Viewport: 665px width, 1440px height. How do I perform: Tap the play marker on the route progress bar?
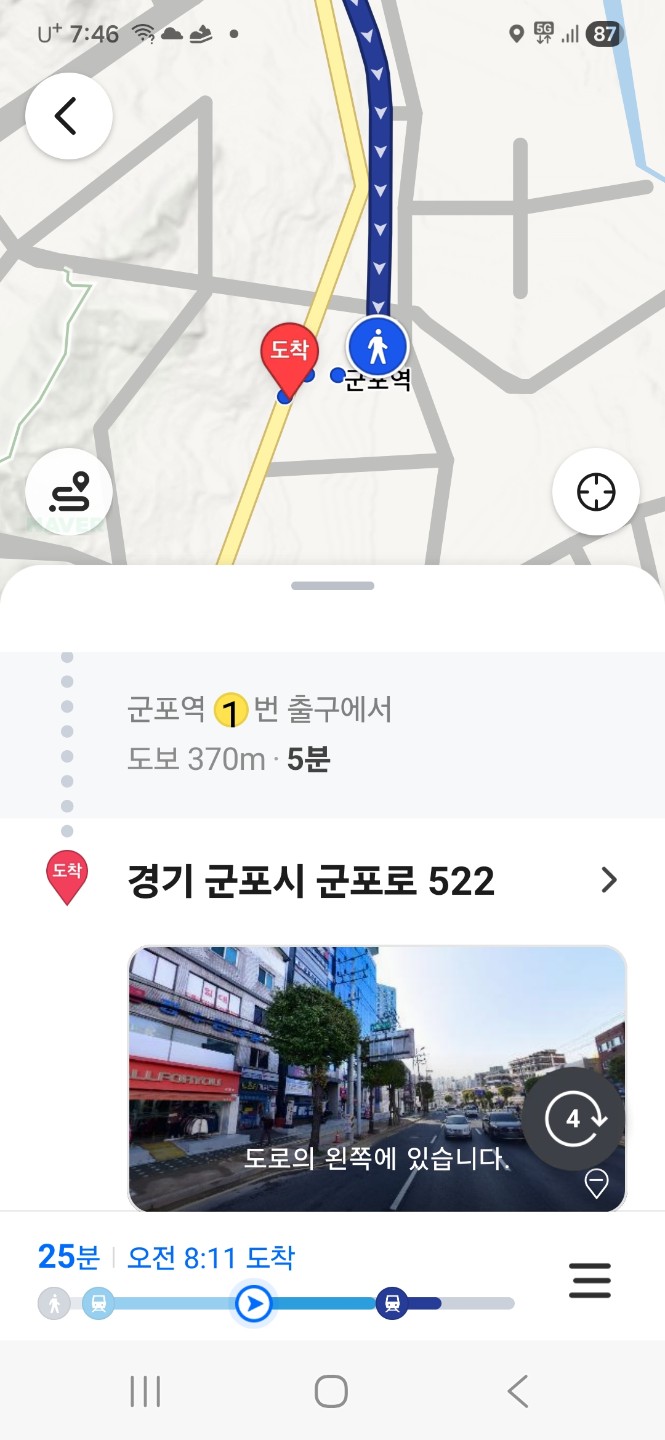click(x=254, y=1303)
